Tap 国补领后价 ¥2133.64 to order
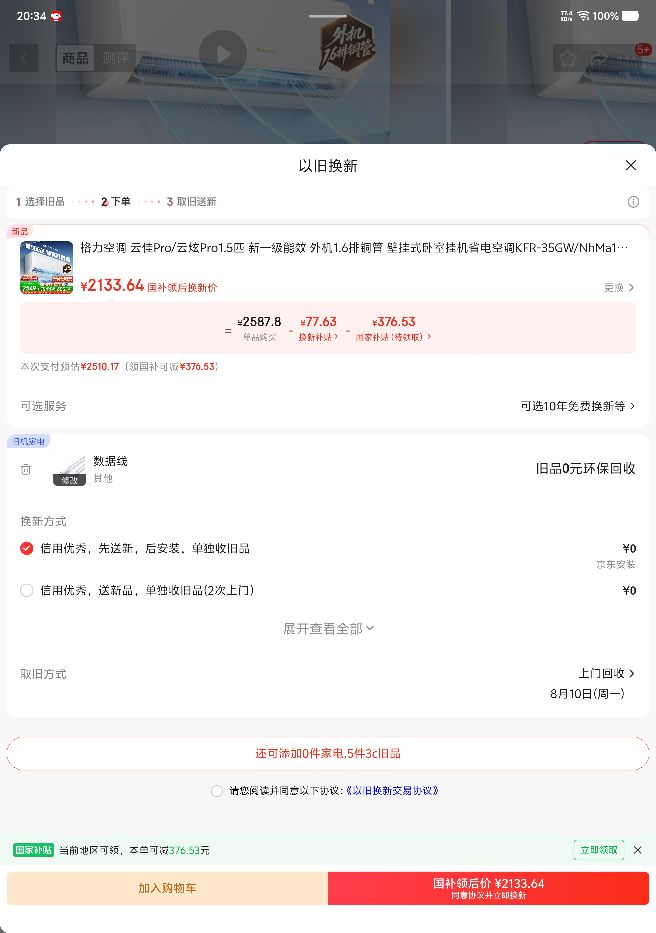Screen dimensions: 656x933 [488, 888]
